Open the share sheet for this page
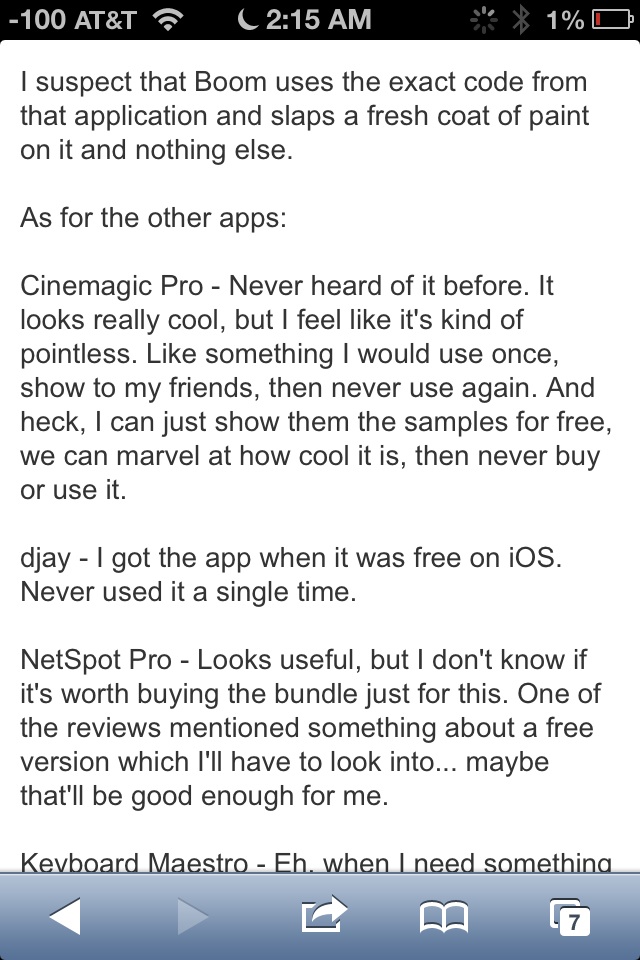This screenshot has width=640, height=960. (324, 915)
